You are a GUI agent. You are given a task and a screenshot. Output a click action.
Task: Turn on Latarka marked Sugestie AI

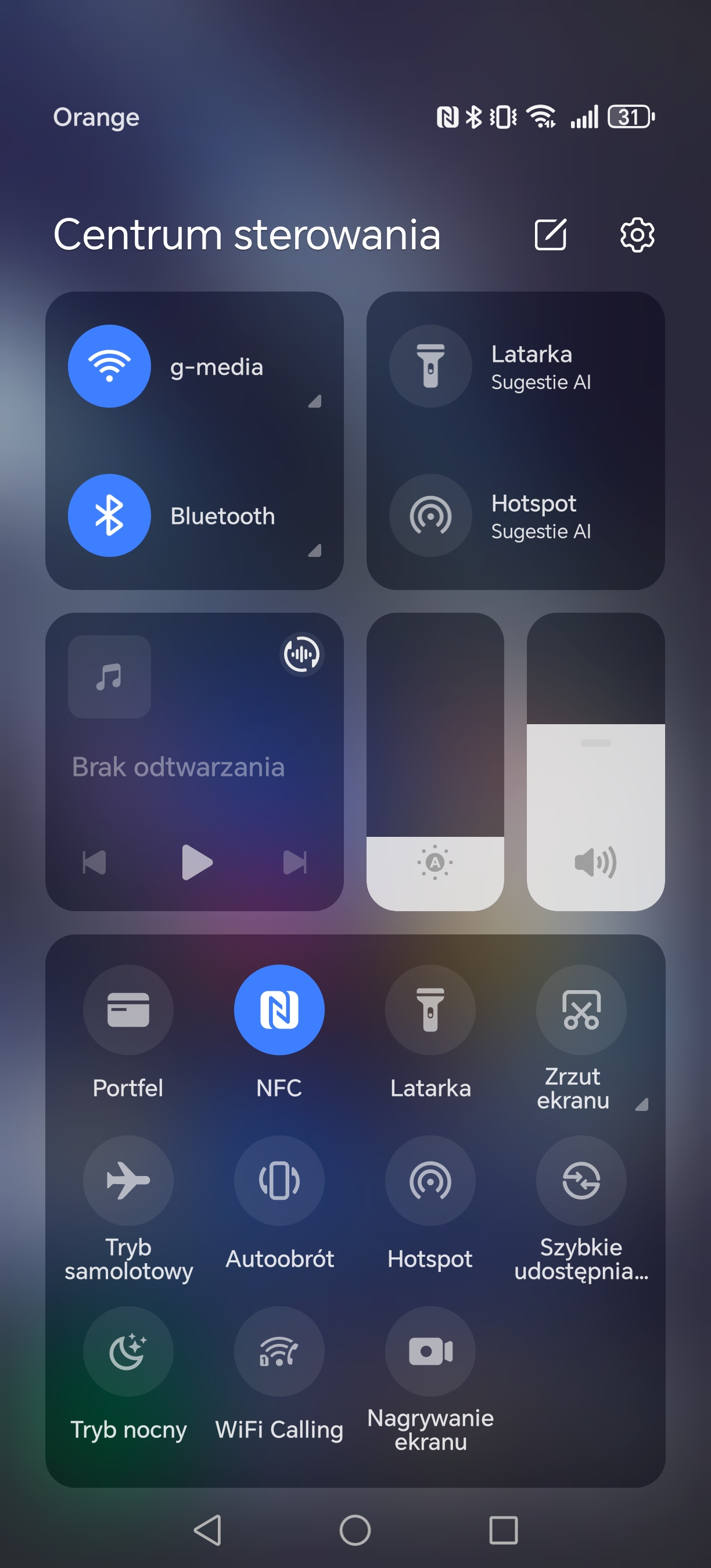430,366
